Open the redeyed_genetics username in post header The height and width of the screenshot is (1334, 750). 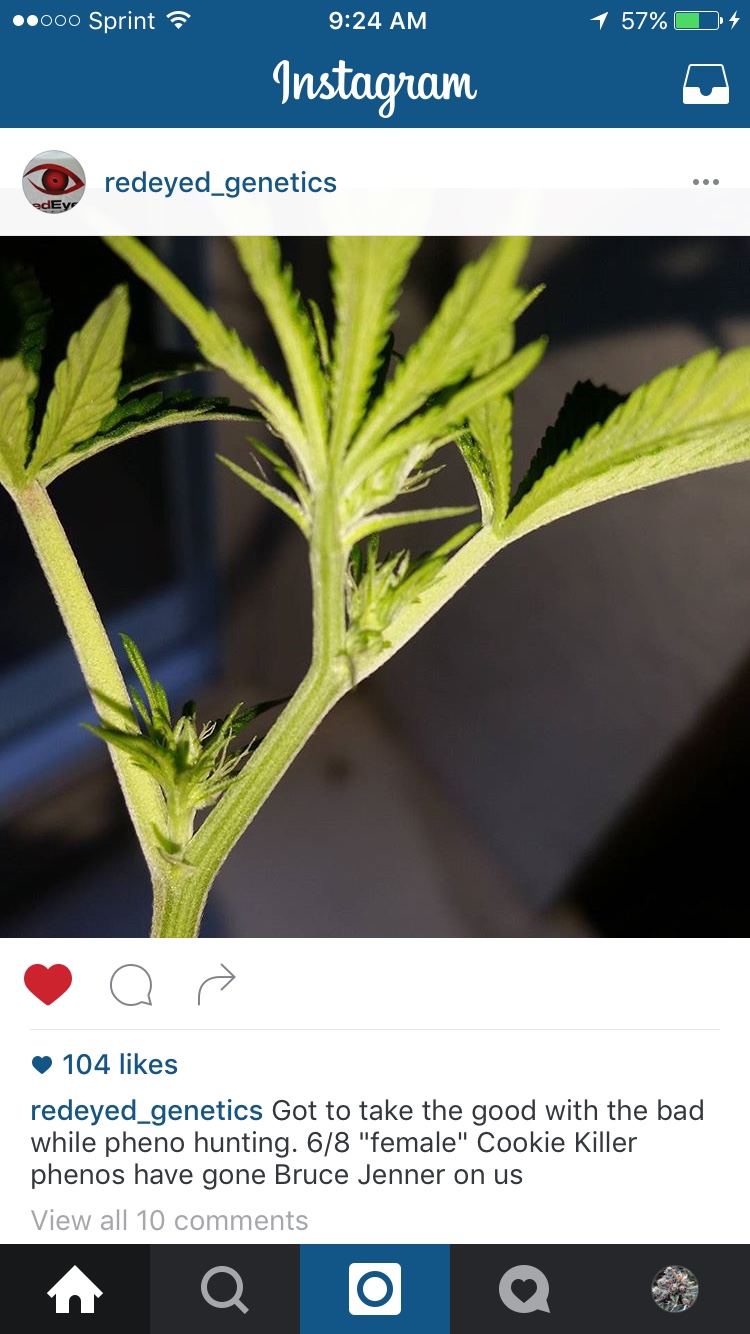[x=220, y=183]
